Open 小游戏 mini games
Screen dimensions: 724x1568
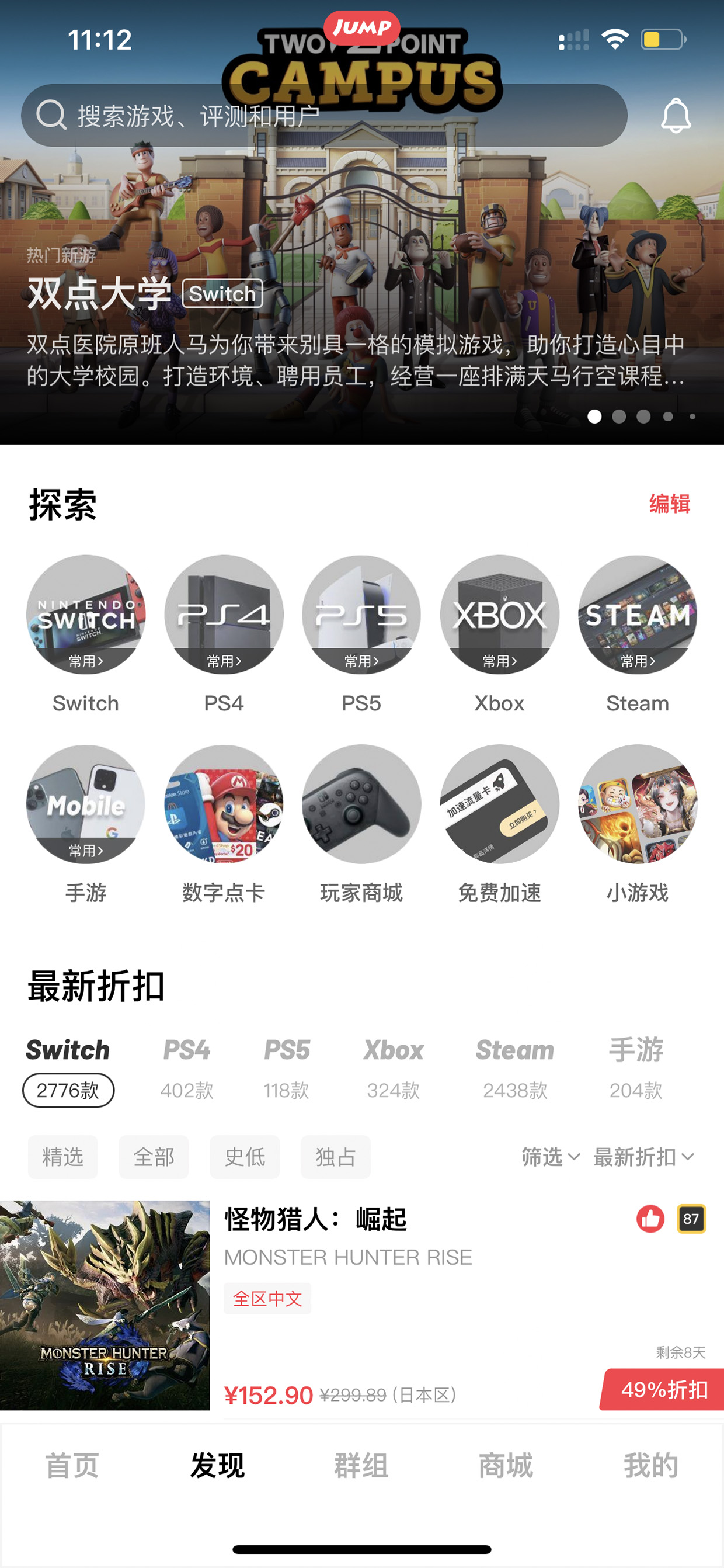[637, 804]
